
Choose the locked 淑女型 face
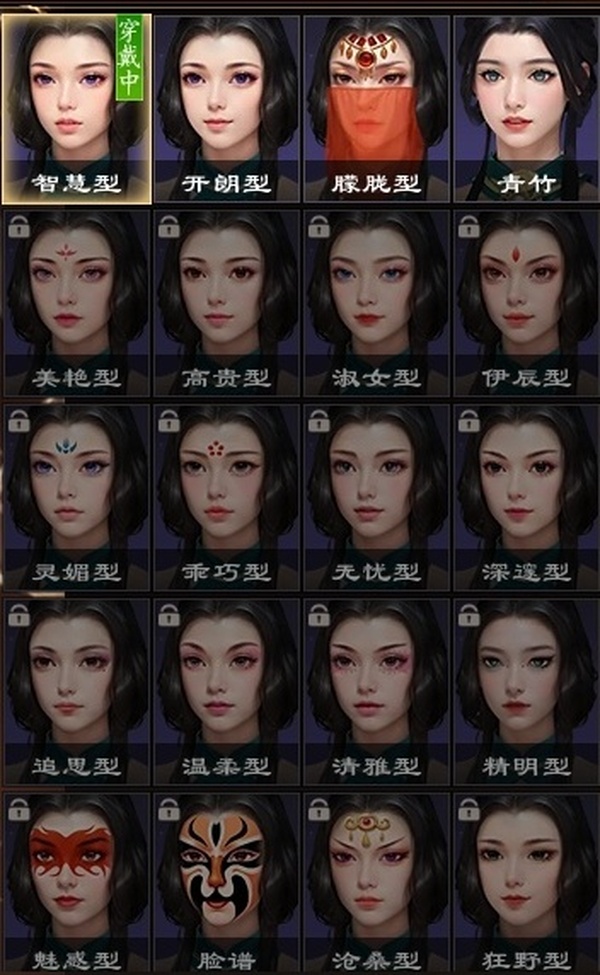[377, 302]
